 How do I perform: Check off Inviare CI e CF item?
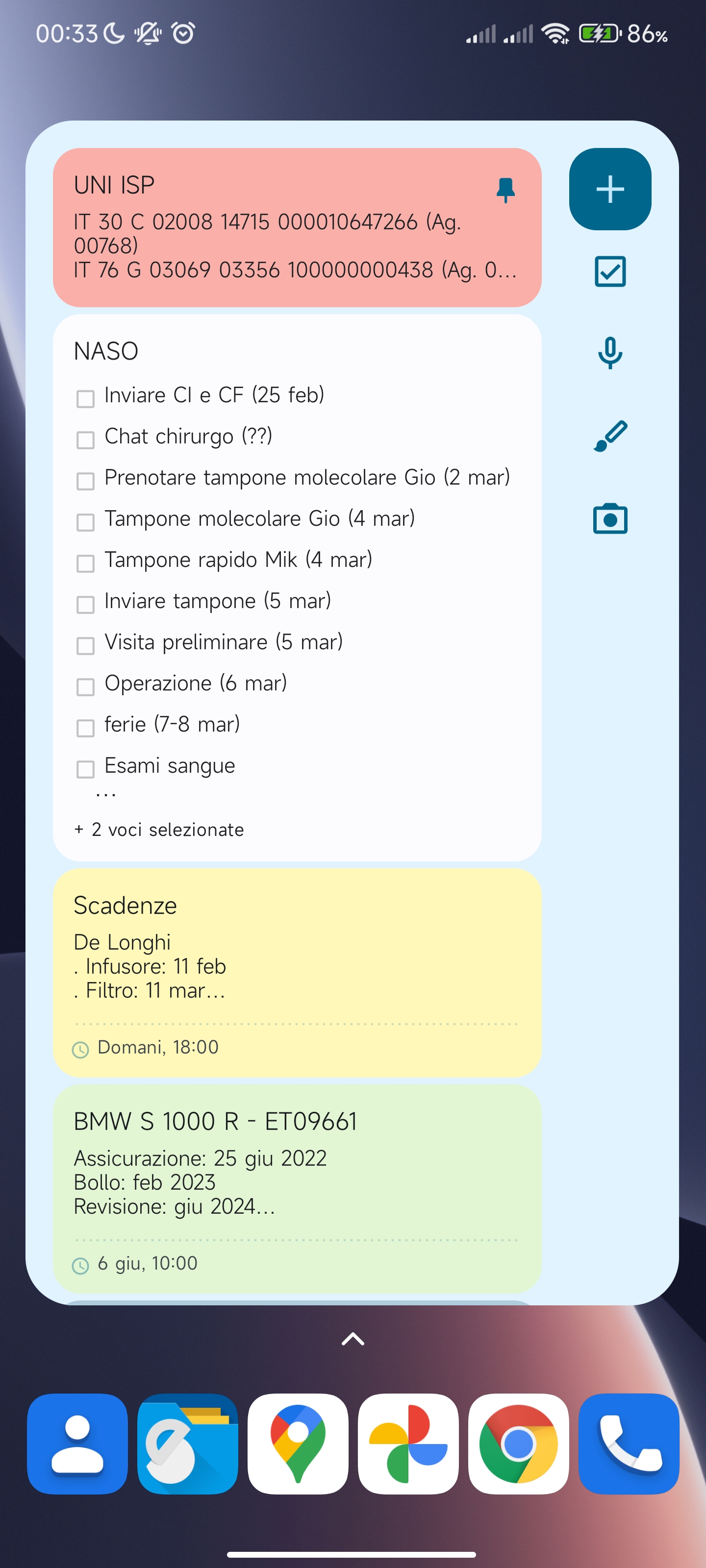(85, 399)
